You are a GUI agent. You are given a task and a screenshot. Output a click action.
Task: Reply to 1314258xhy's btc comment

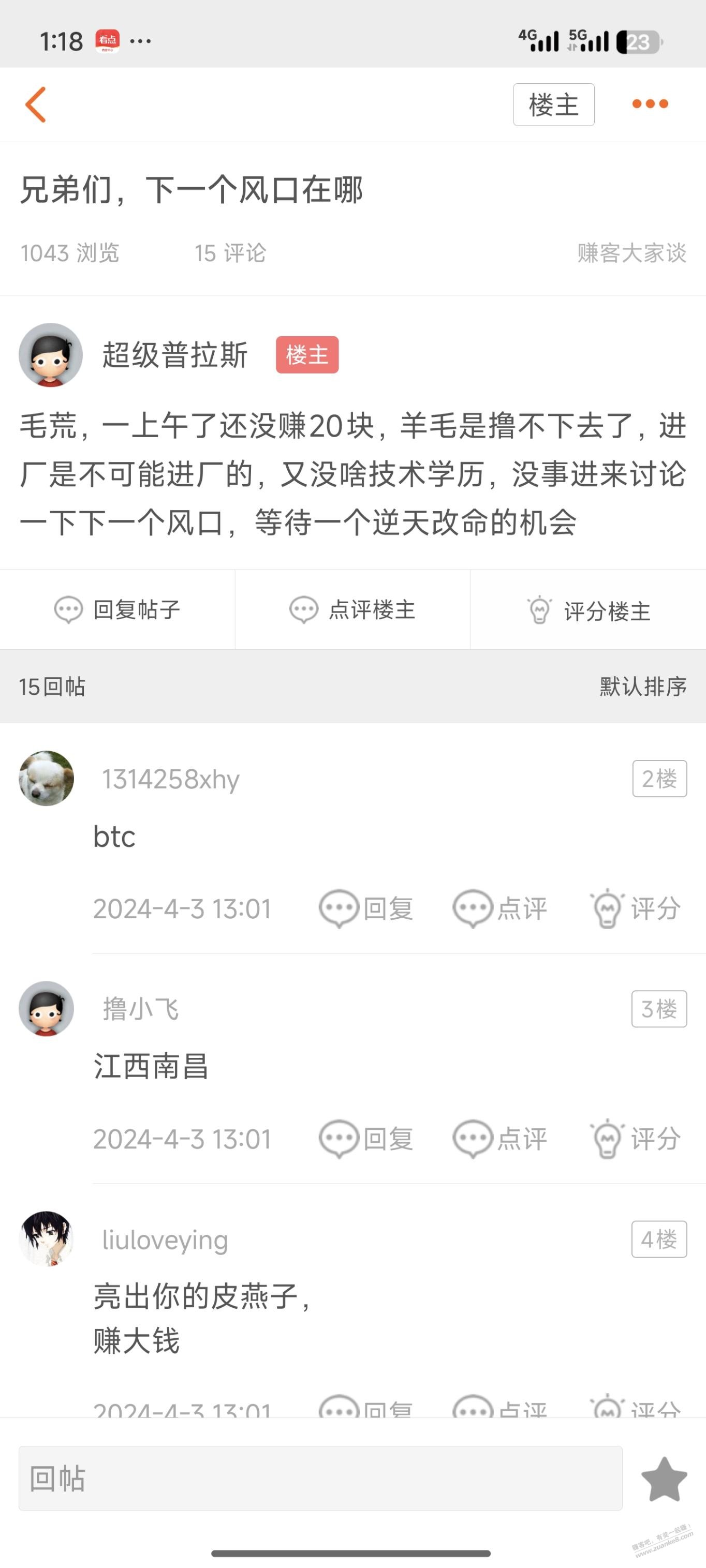(x=366, y=909)
